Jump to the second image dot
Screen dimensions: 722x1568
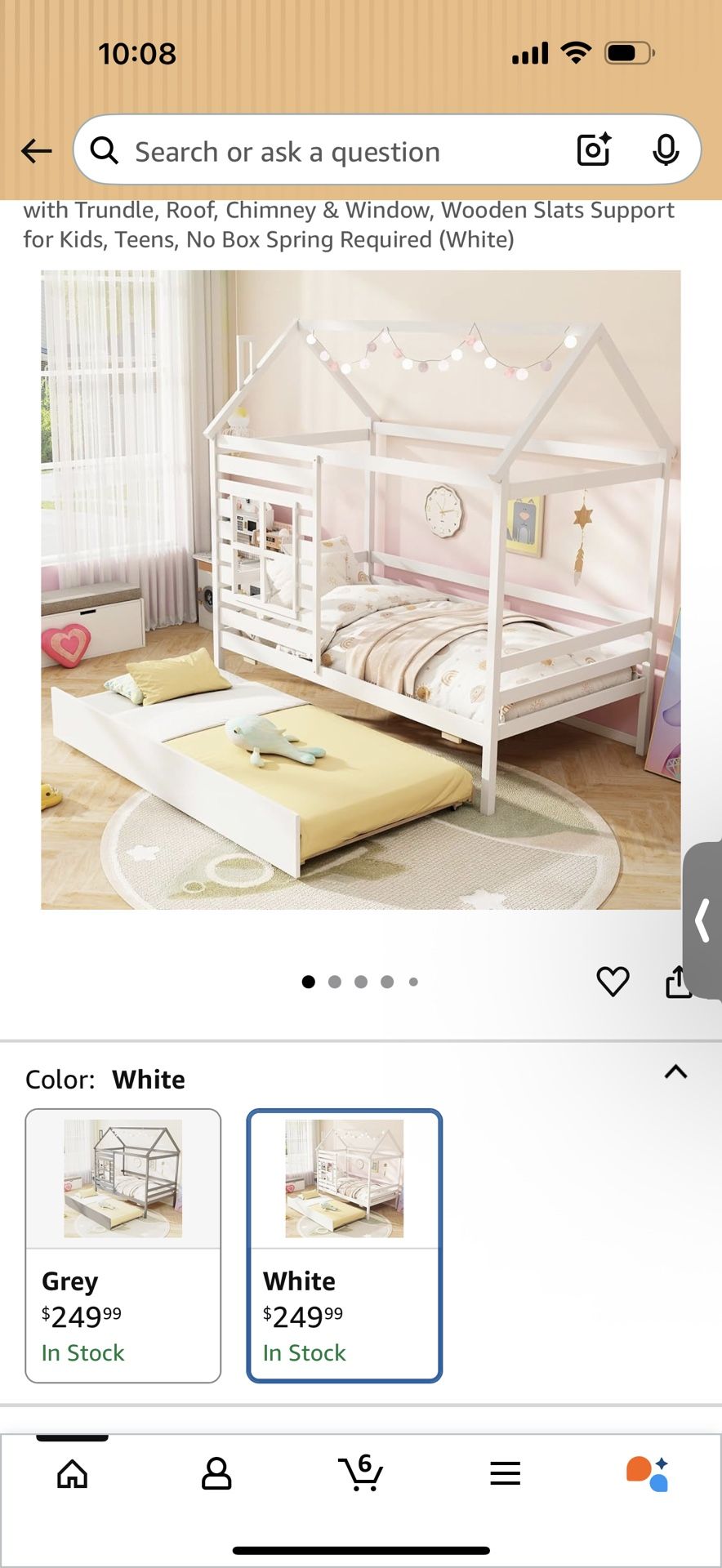point(335,982)
